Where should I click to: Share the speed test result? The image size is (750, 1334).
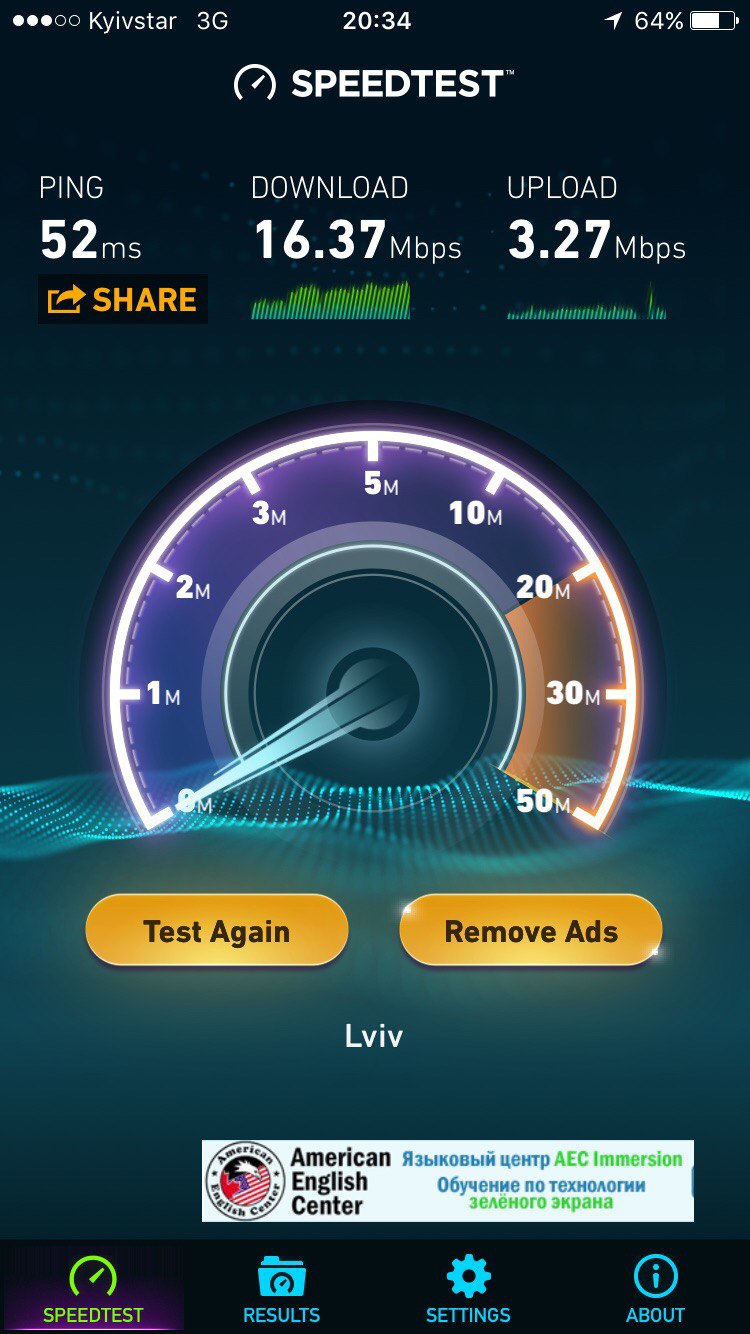[x=123, y=300]
